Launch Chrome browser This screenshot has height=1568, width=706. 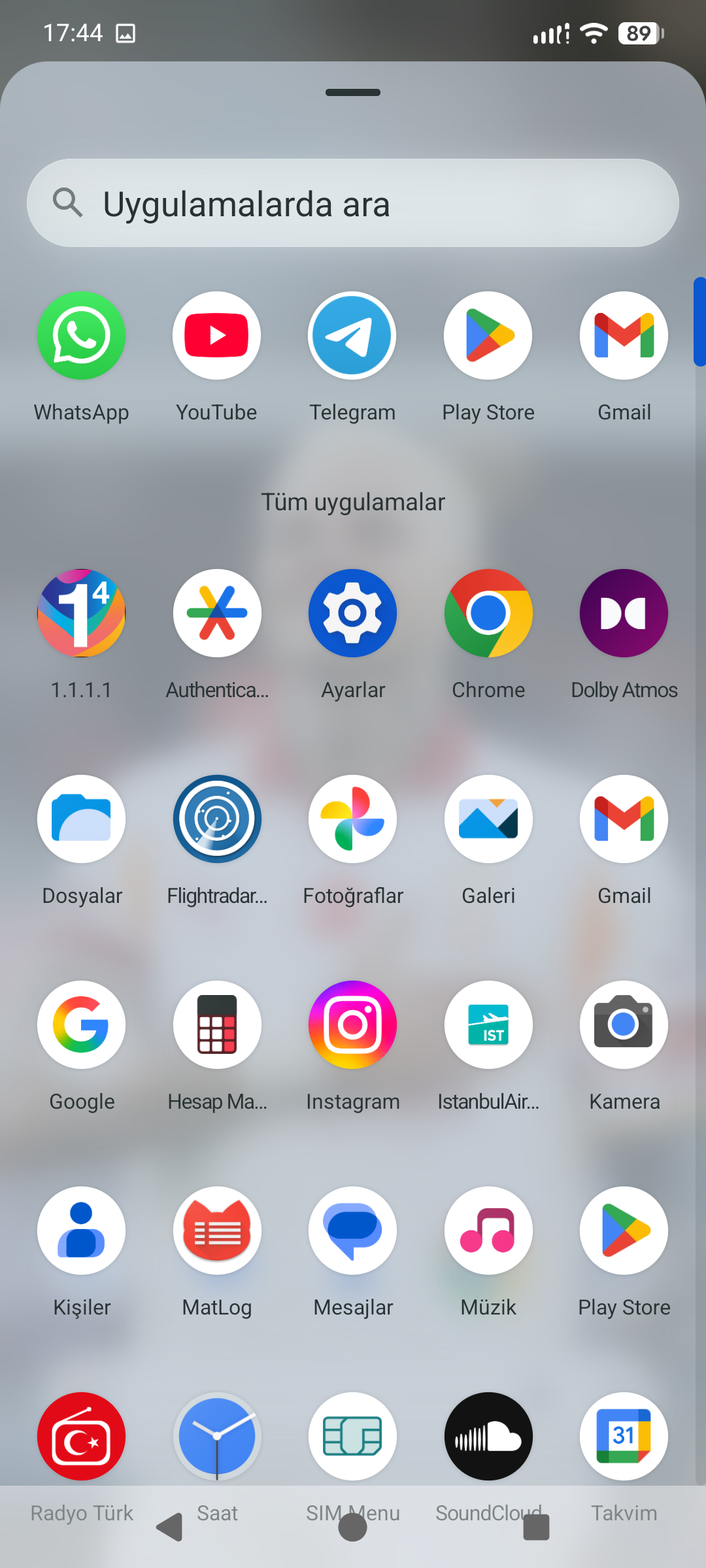[488, 613]
